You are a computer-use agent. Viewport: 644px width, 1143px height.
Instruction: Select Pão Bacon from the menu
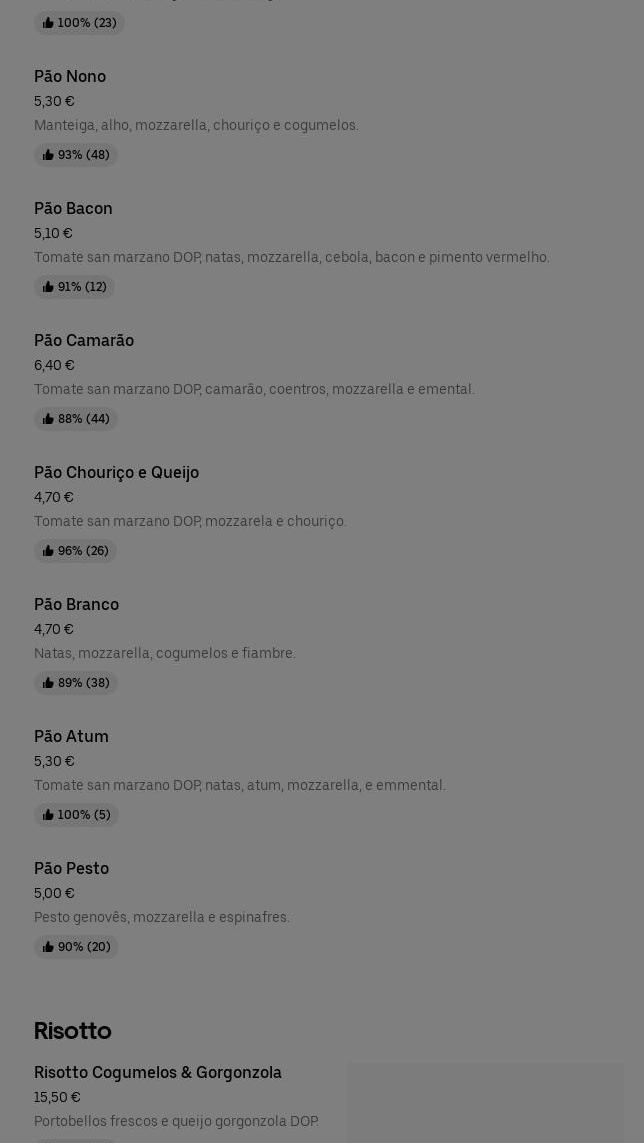click(73, 209)
